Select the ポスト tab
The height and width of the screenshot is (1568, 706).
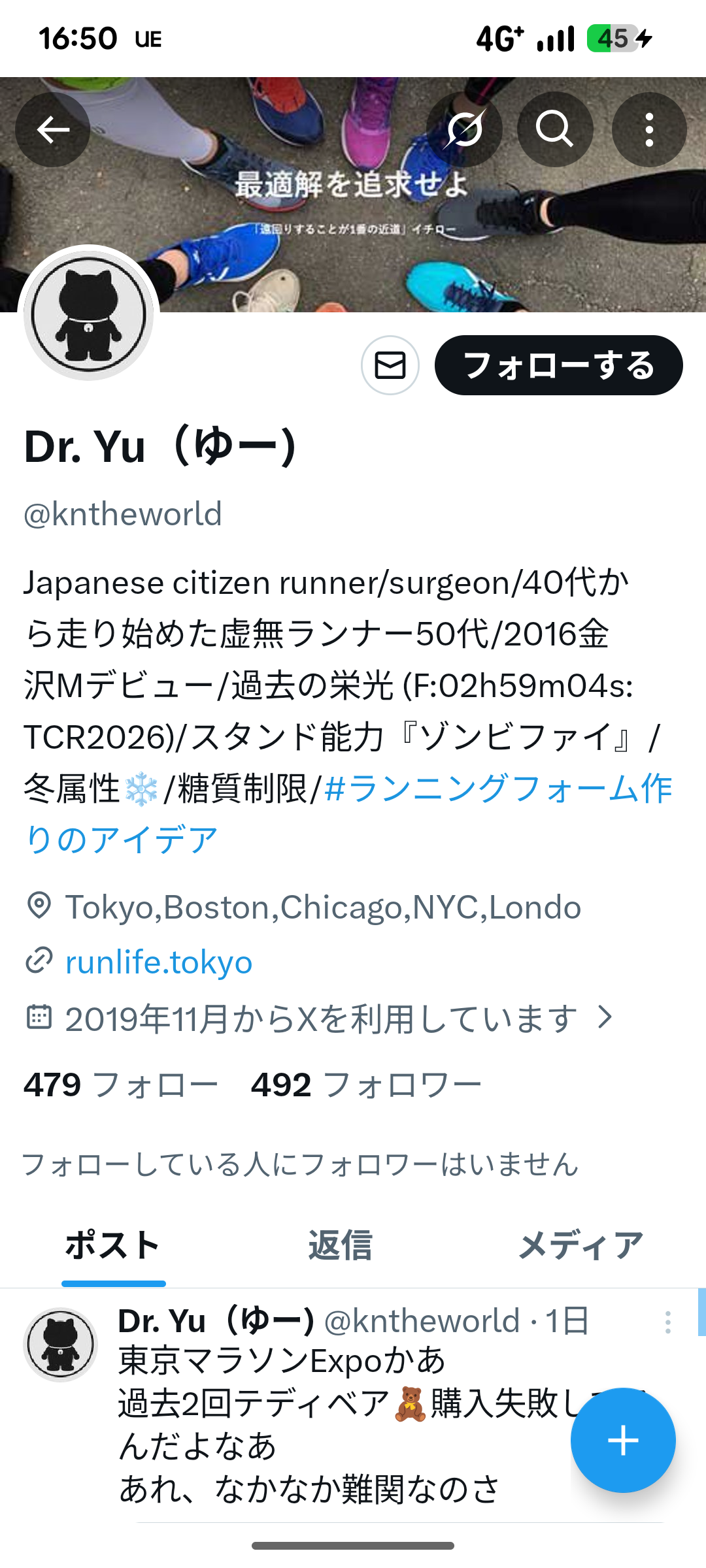(113, 1245)
